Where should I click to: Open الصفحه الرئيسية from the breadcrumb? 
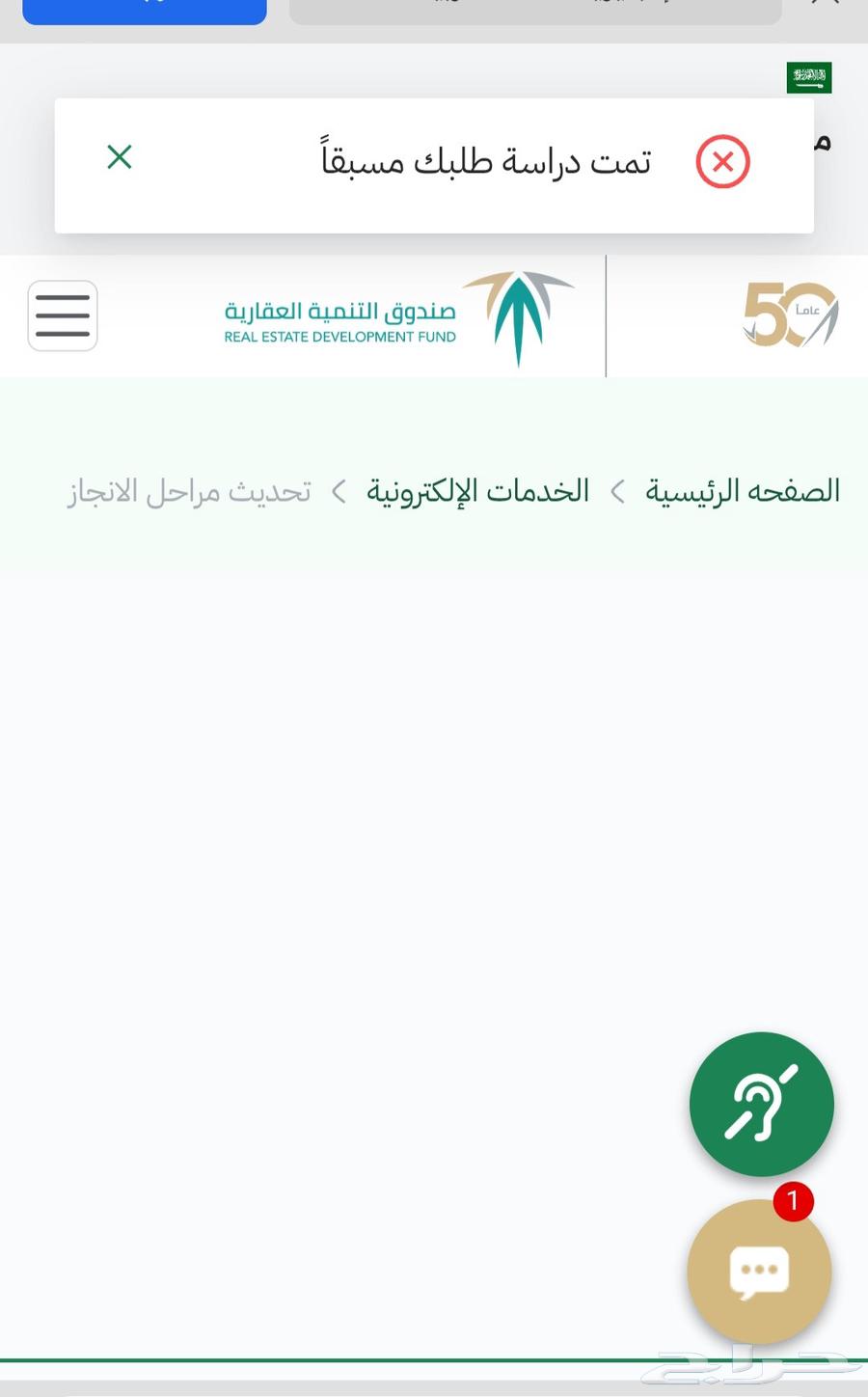(741, 490)
